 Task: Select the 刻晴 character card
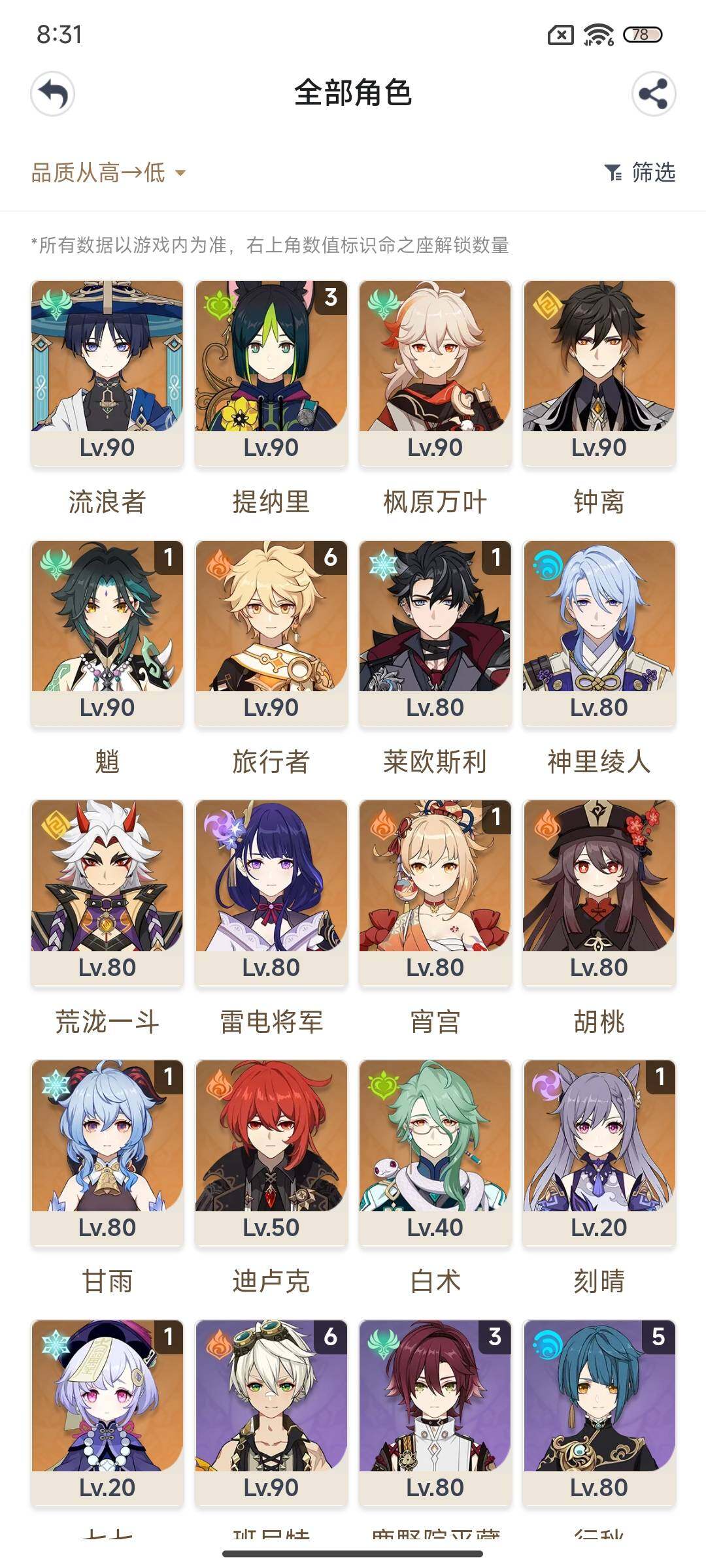pyautogui.click(x=599, y=1152)
